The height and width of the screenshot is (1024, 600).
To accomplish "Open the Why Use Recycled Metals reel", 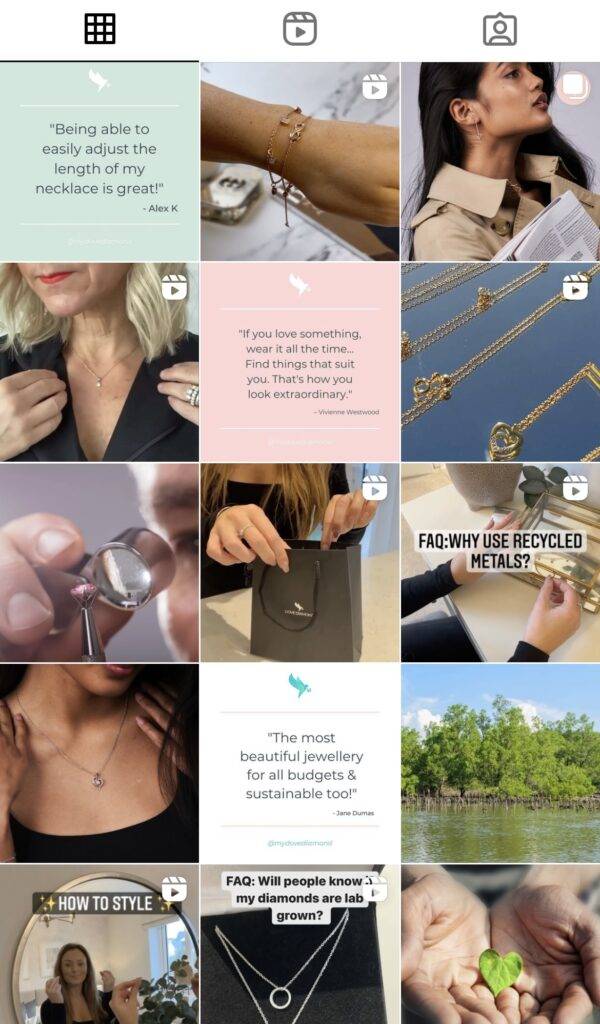I will pos(500,562).
